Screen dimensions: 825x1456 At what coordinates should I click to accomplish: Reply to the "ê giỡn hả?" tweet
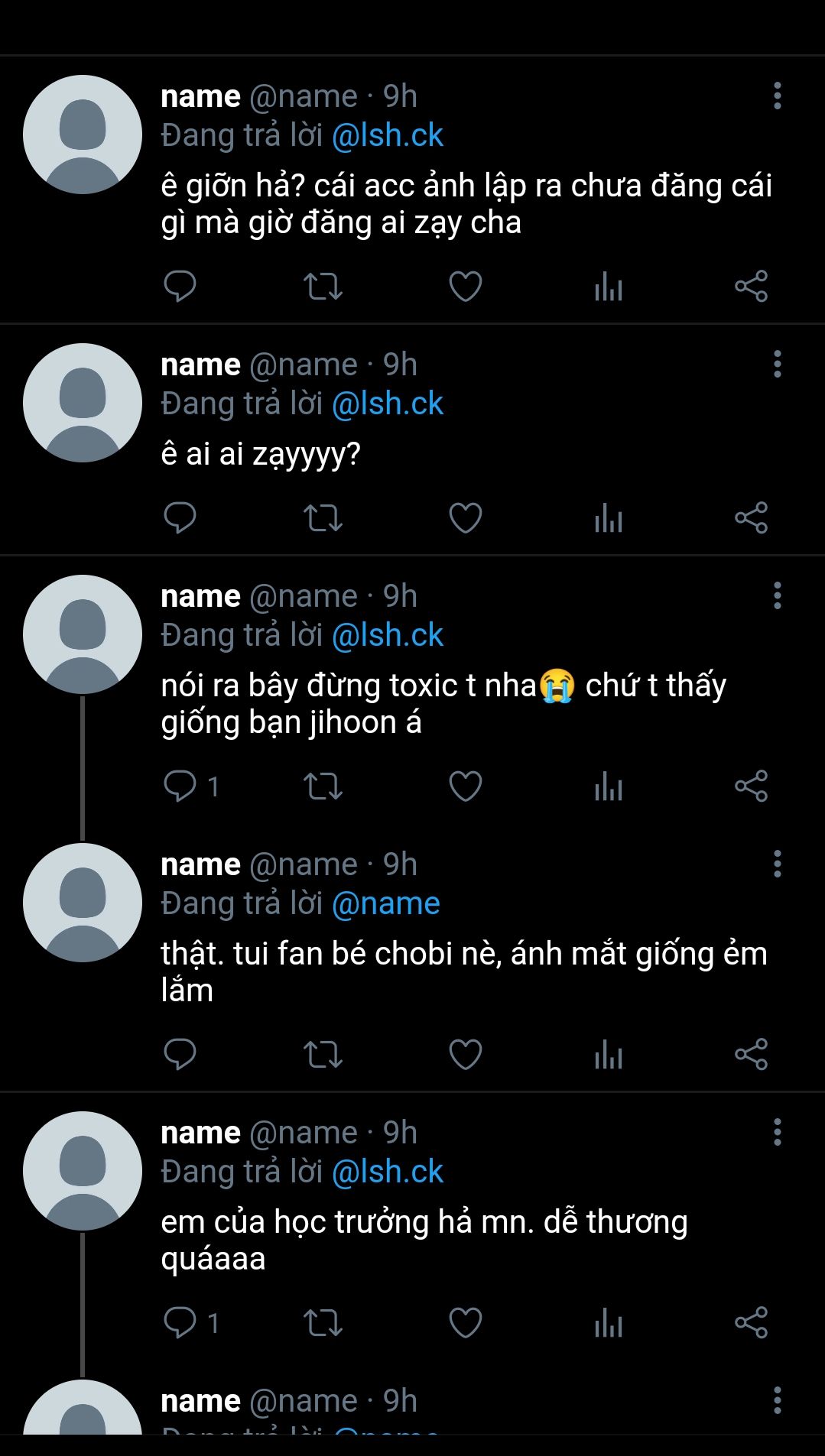(180, 287)
